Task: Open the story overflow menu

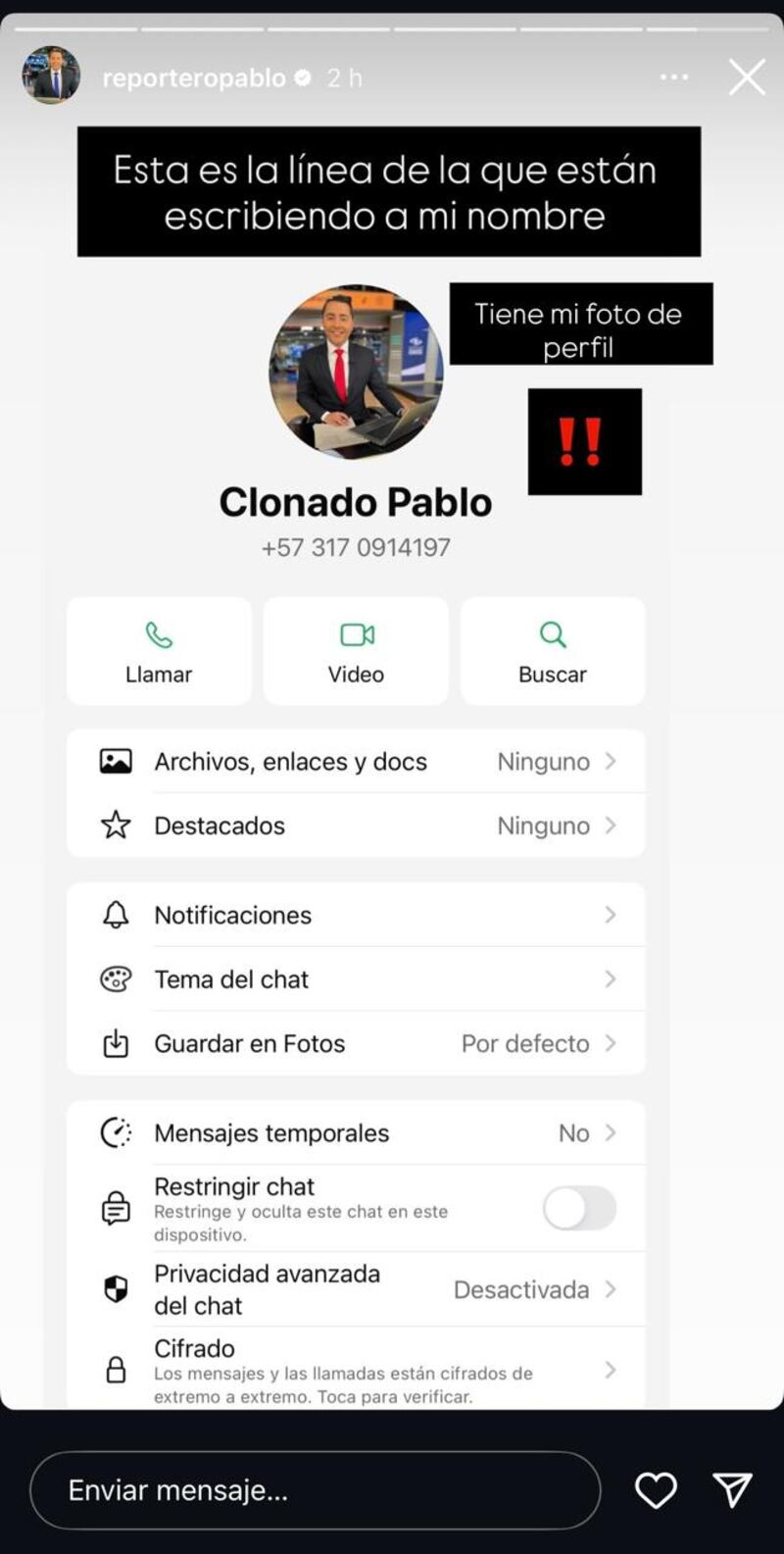Action: [x=674, y=77]
